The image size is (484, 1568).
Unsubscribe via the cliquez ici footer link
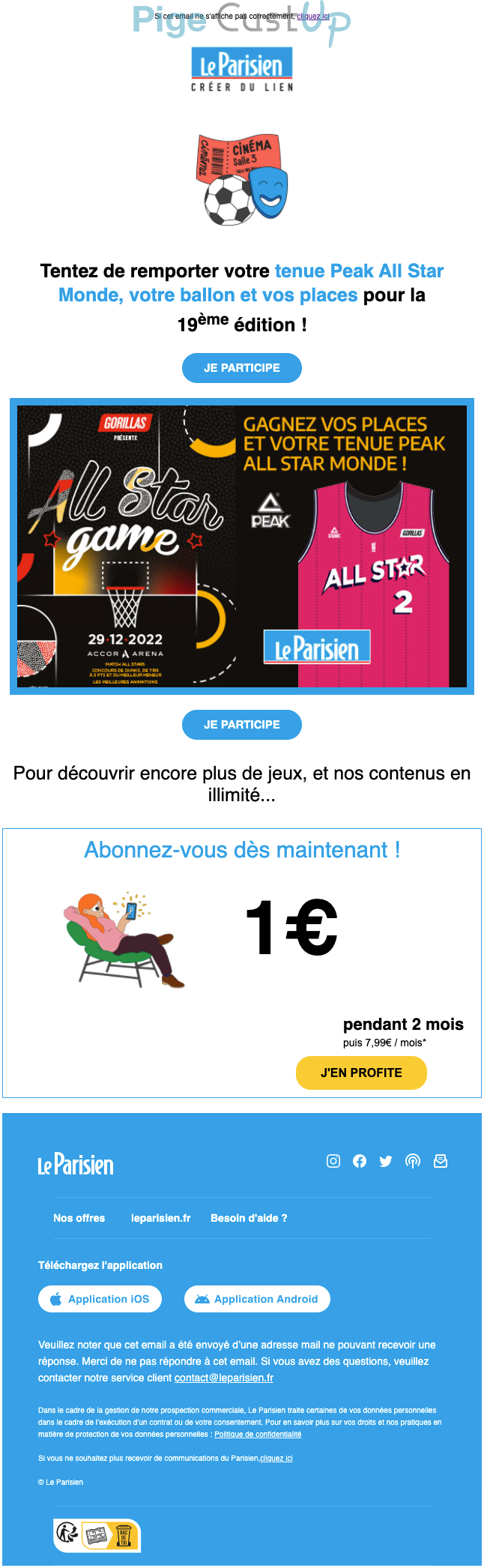276,1458
